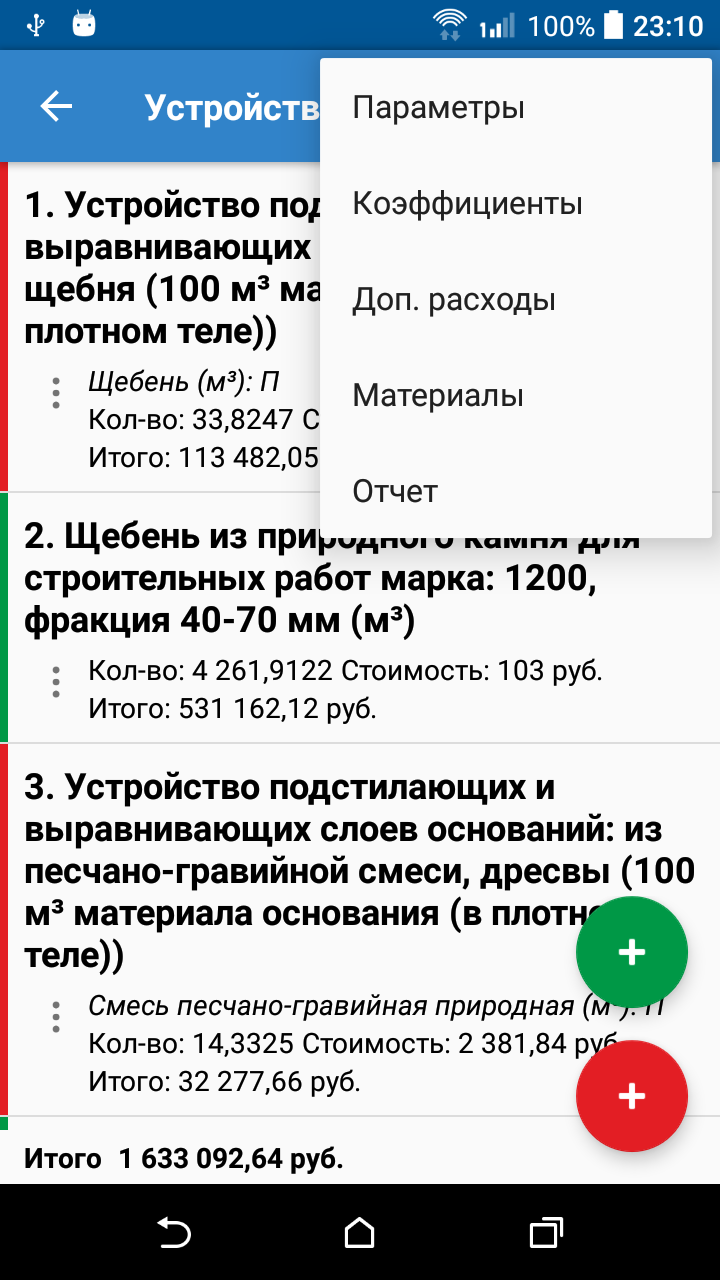The height and width of the screenshot is (1280, 720).
Task: Open Материалы from the overflow menu
Action: (438, 396)
